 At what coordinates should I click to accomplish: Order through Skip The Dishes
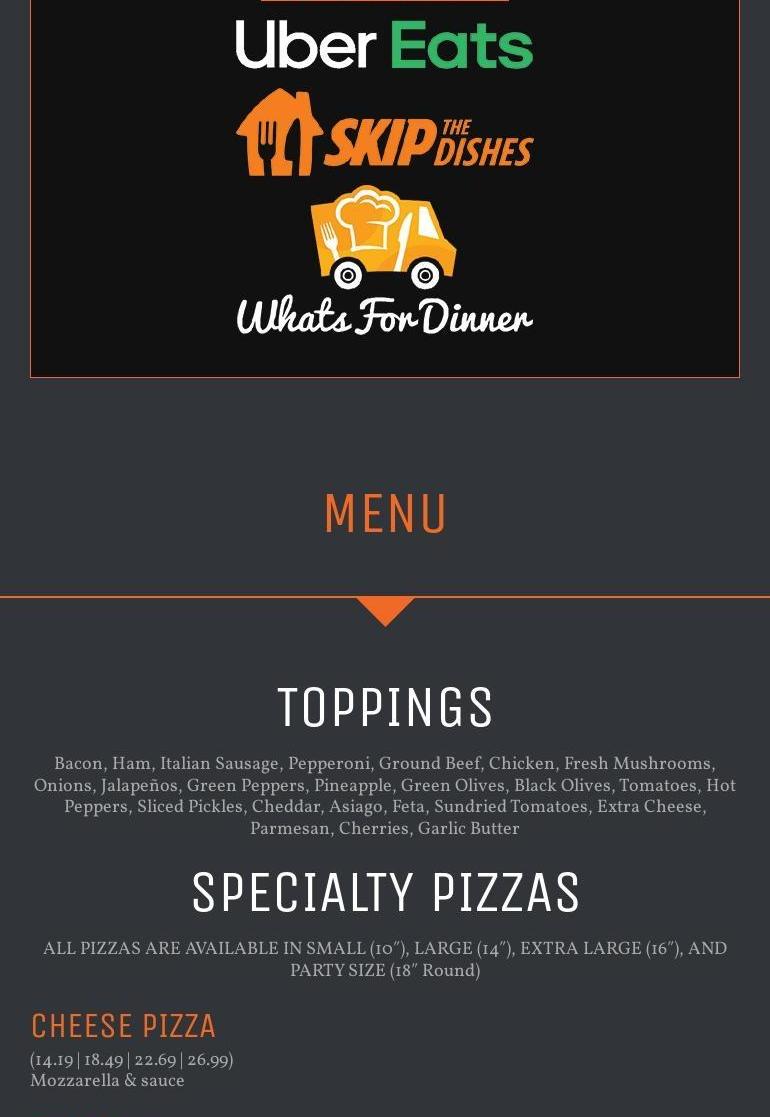click(x=384, y=133)
